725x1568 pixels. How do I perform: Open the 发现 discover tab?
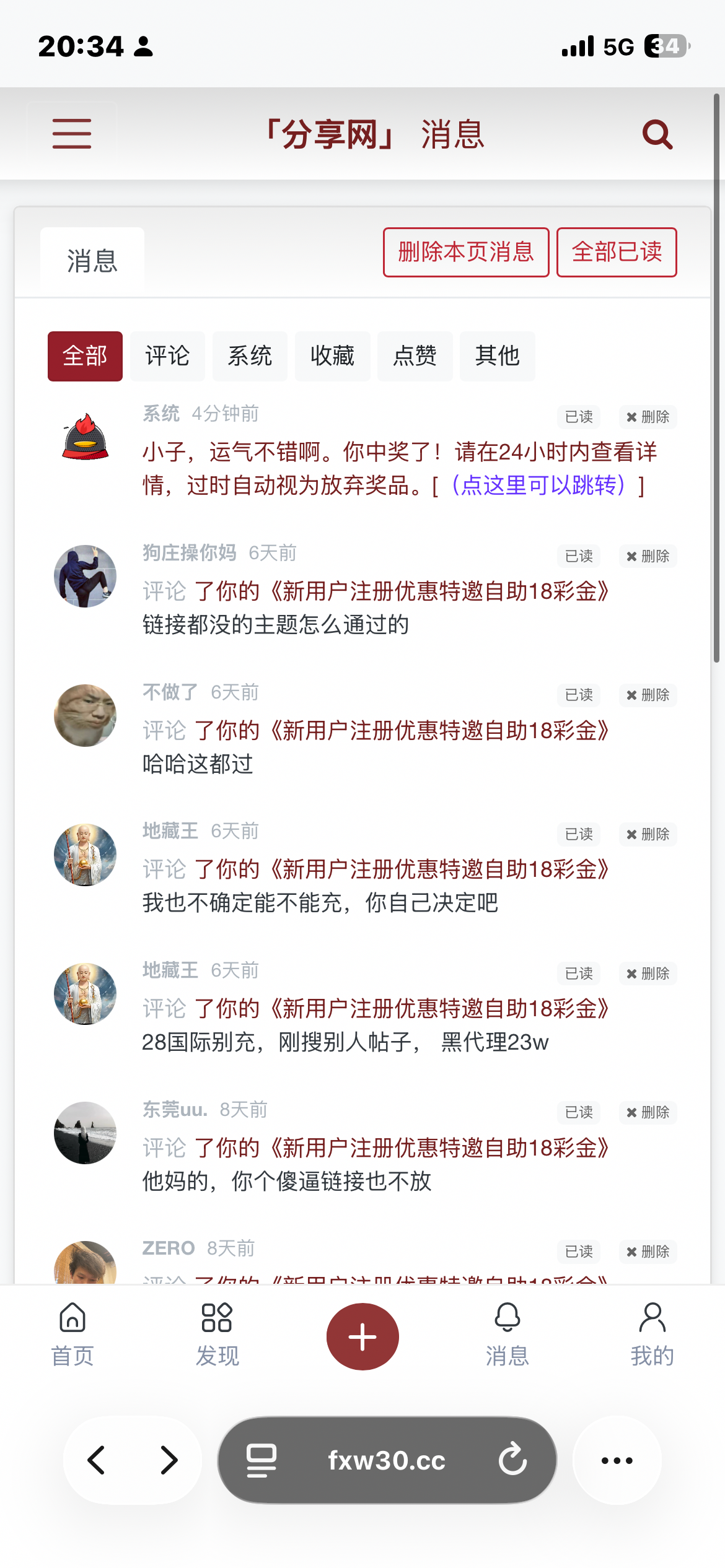pos(217,1334)
